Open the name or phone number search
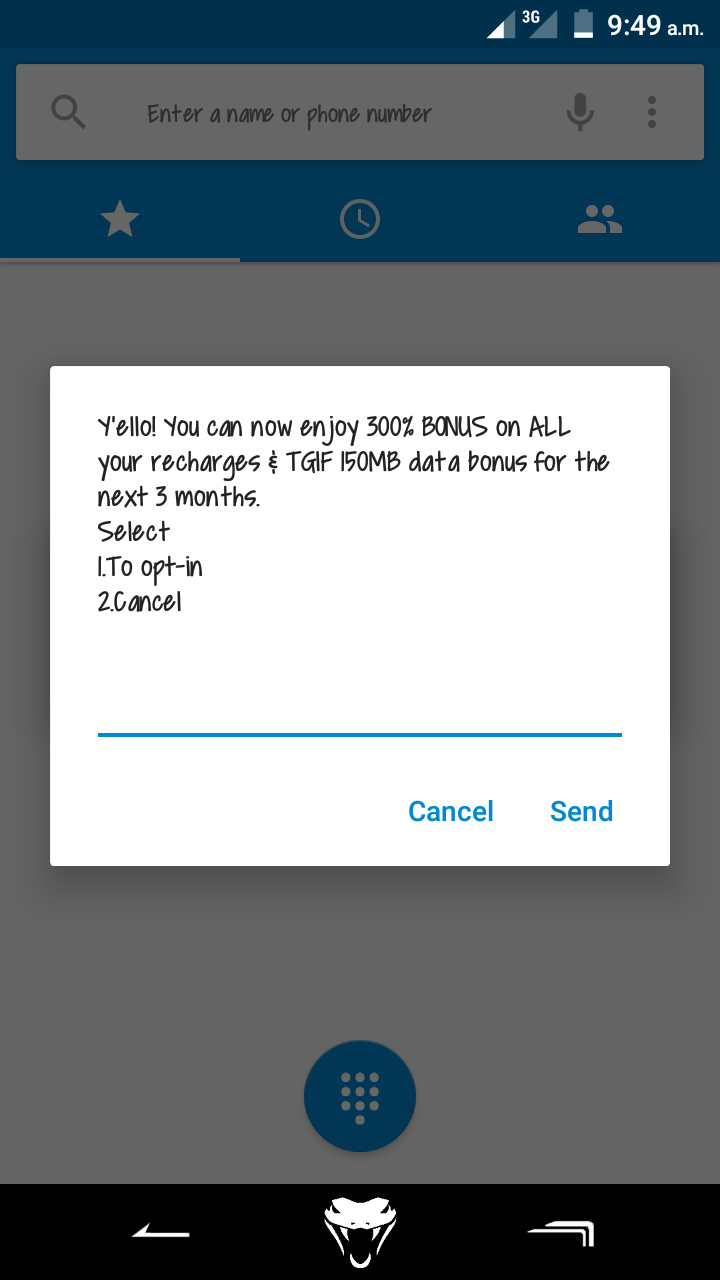This screenshot has width=720, height=1280. tap(290, 114)
